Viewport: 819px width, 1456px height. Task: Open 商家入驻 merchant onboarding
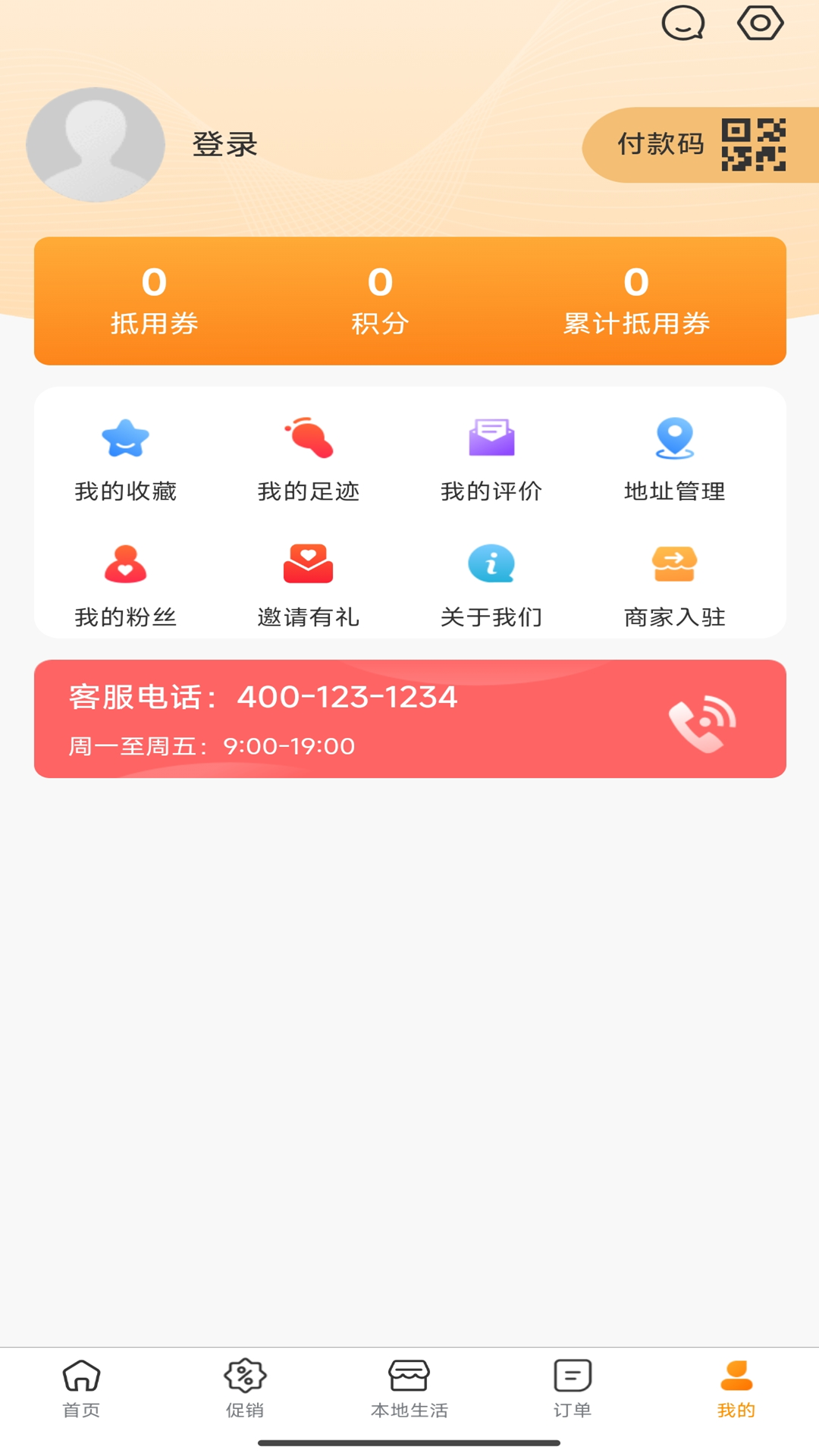(674, 588)
